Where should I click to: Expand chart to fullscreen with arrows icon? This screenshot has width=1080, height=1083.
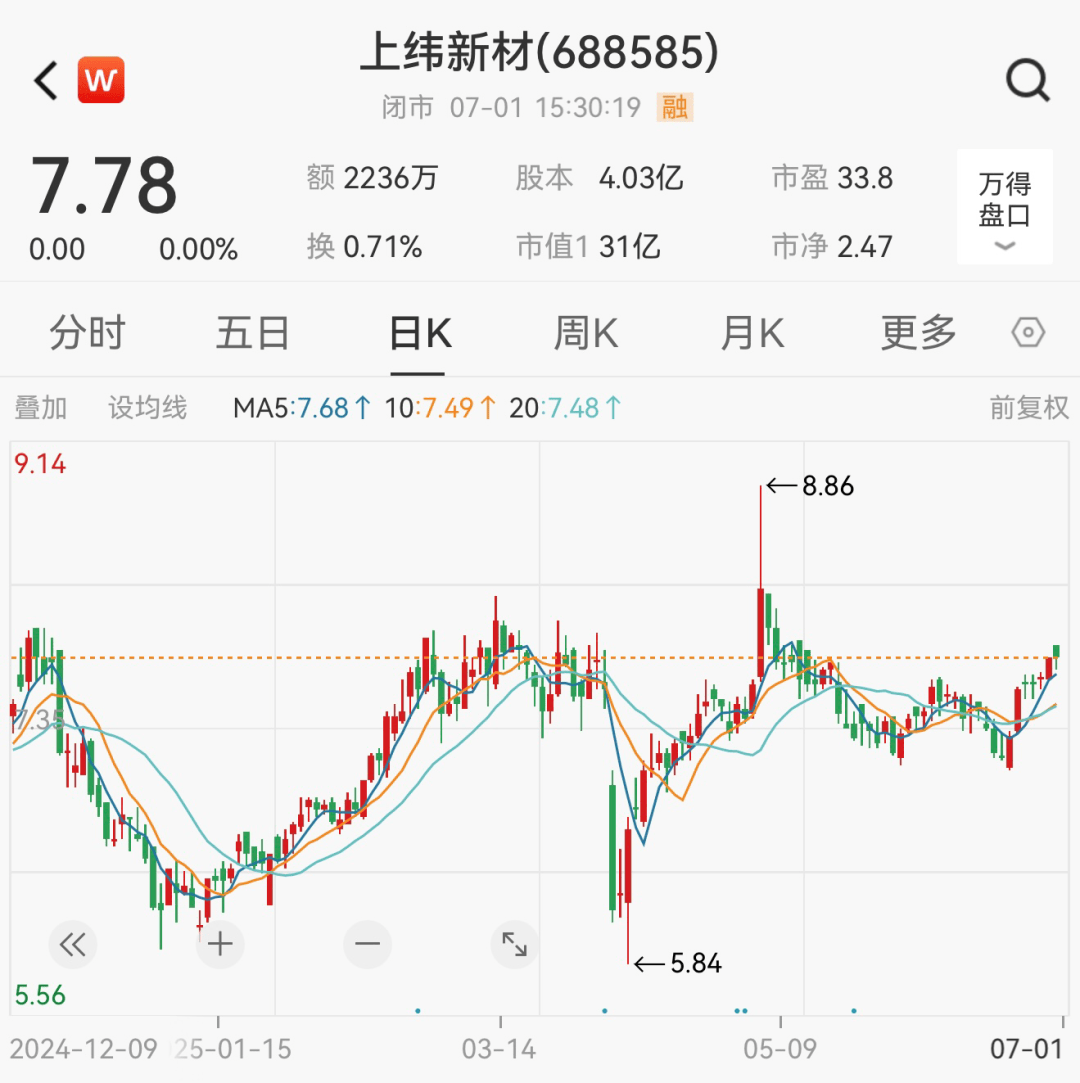514,944
